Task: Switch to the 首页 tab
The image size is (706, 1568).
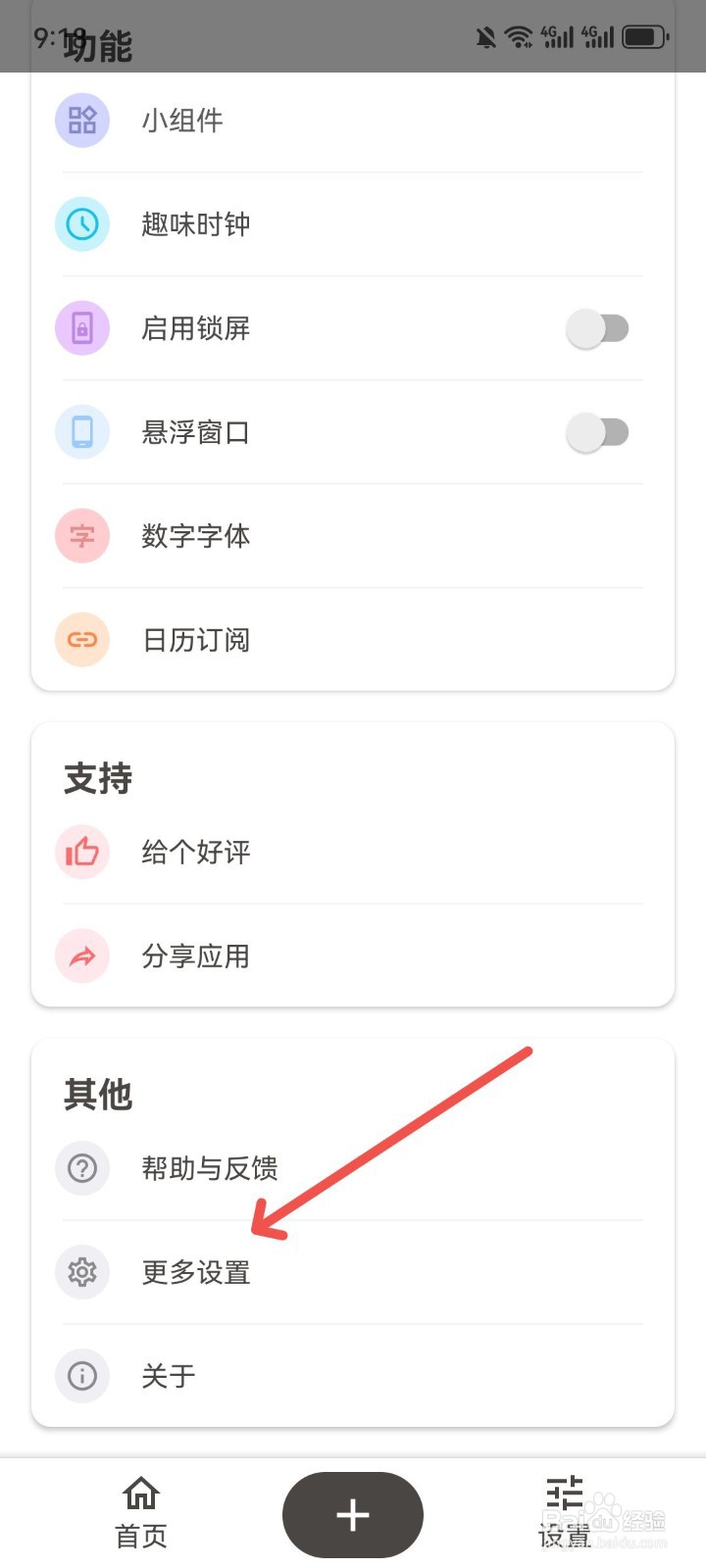Action: [x=140, y=1513]
